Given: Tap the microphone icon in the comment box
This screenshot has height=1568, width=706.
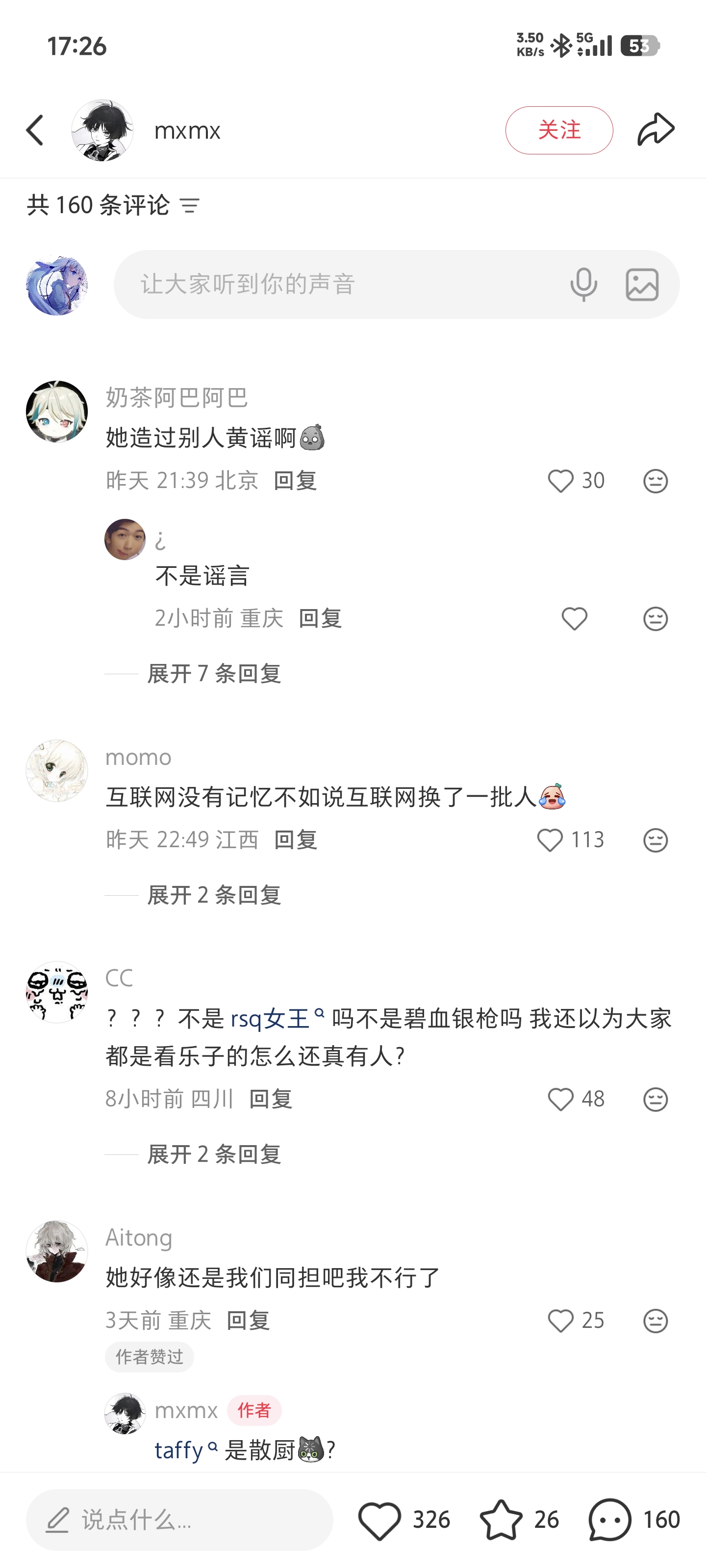Looking at the screenshot, I should [583, 284].
